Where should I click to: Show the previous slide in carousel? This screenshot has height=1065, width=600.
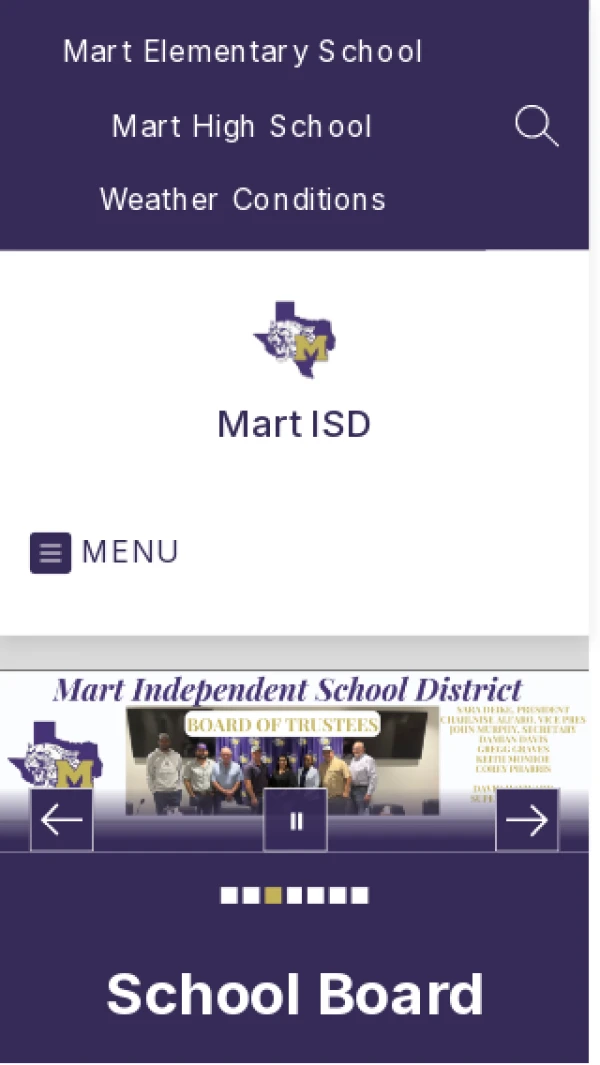click(62, 820)
